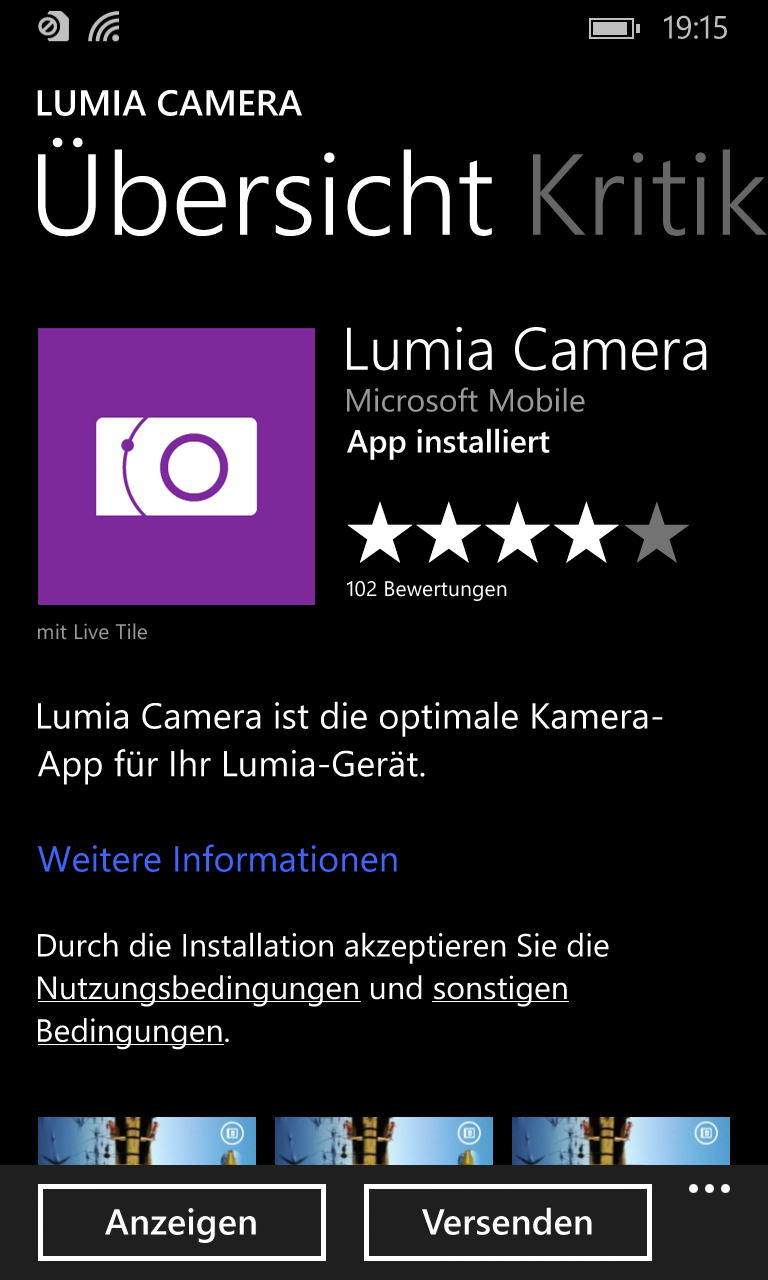Open the Weitere Informationen link
Screen dimensions: 768x1280
[x=218, y=859]
